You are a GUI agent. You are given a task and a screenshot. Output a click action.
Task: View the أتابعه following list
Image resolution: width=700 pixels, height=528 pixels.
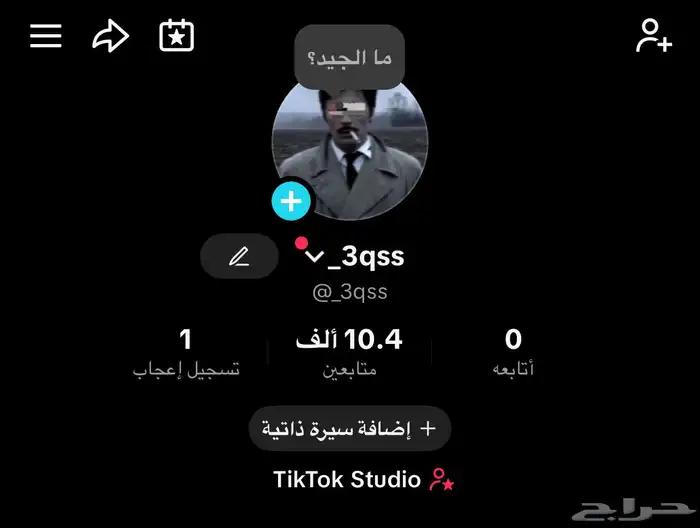tap(513, 352)
